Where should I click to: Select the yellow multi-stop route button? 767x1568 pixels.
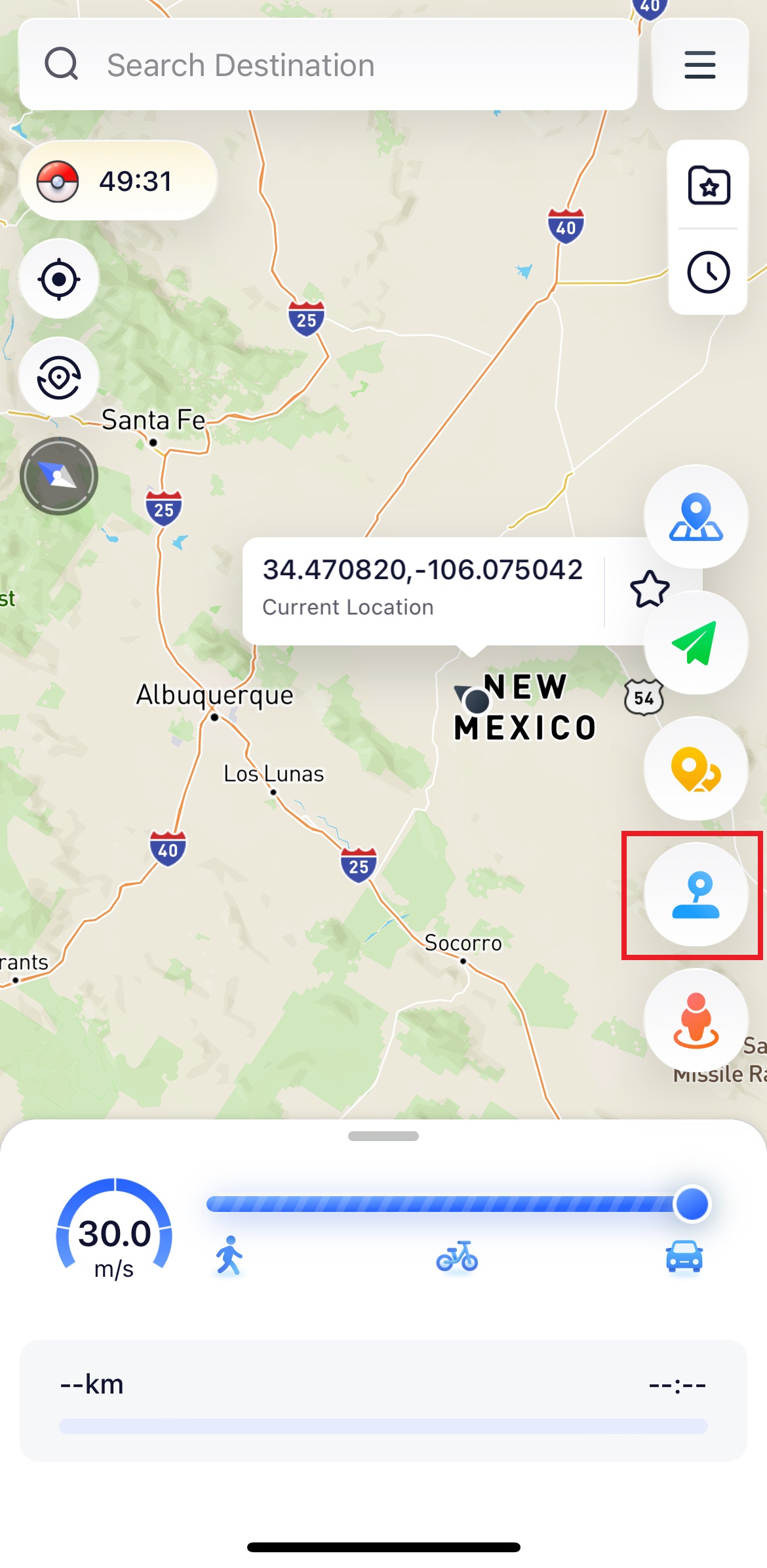pyautogui.click(x=696, y=769)
